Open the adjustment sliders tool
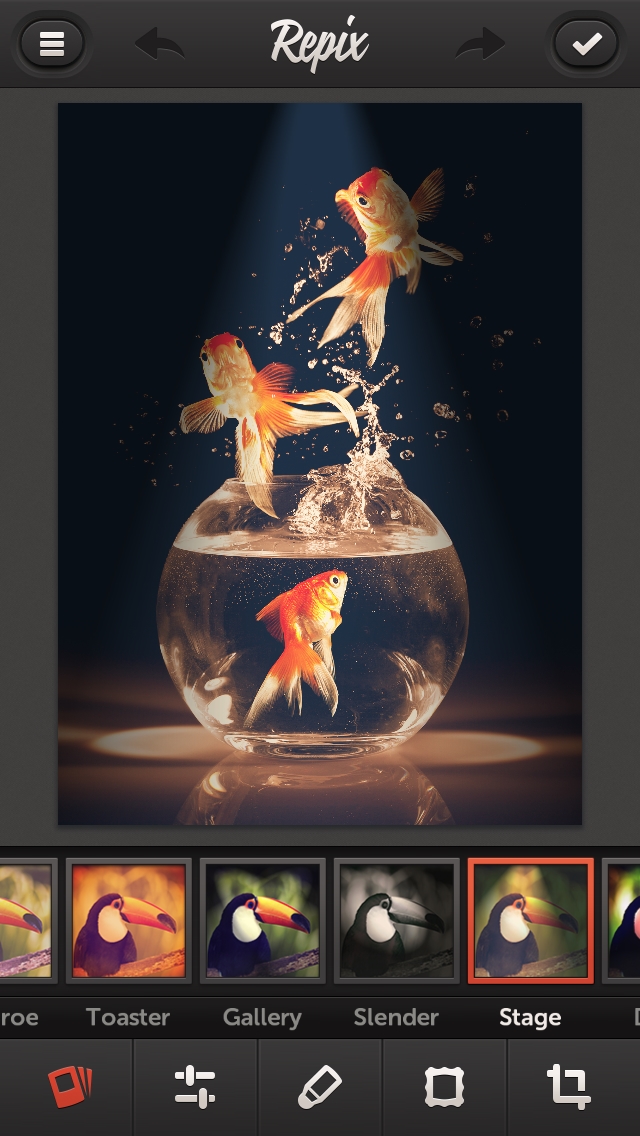The height and width of the screenshot is (1136, 640). pos(195,1087)
